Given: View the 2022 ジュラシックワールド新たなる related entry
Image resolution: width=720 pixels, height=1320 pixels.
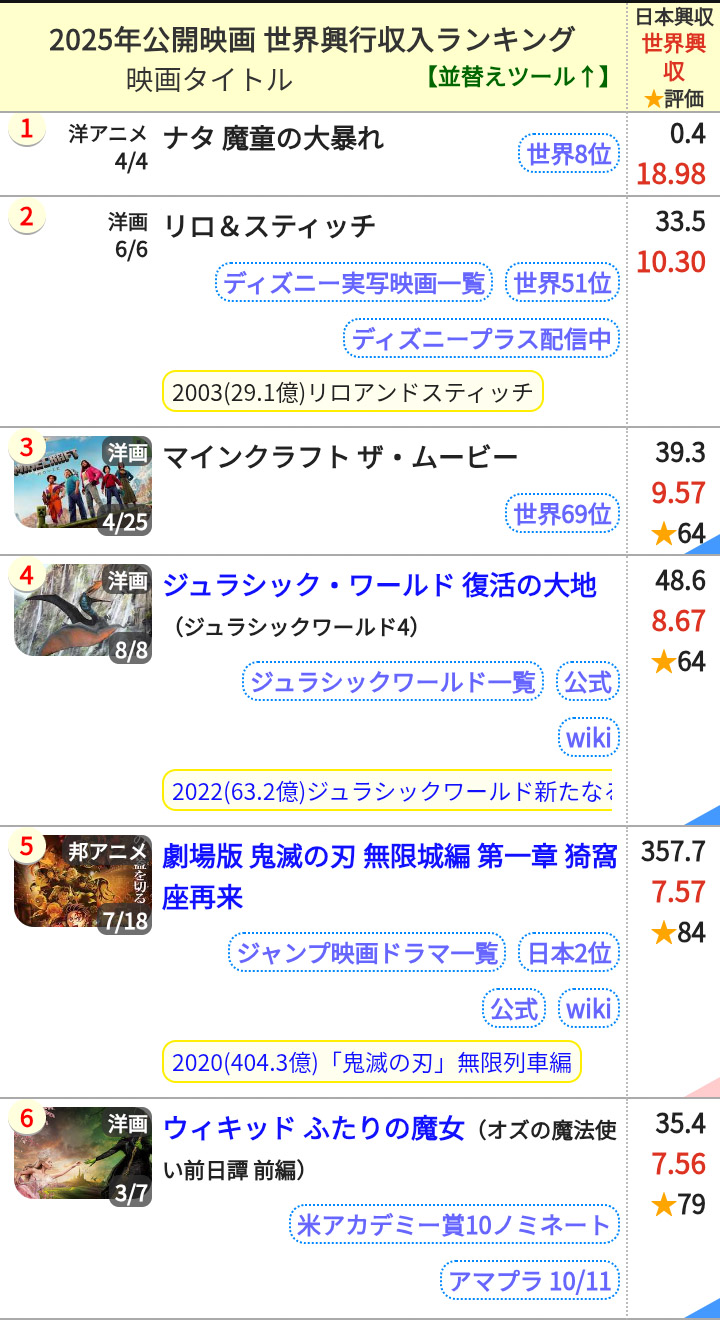Looking at the screenshot, I should [390, 790].
